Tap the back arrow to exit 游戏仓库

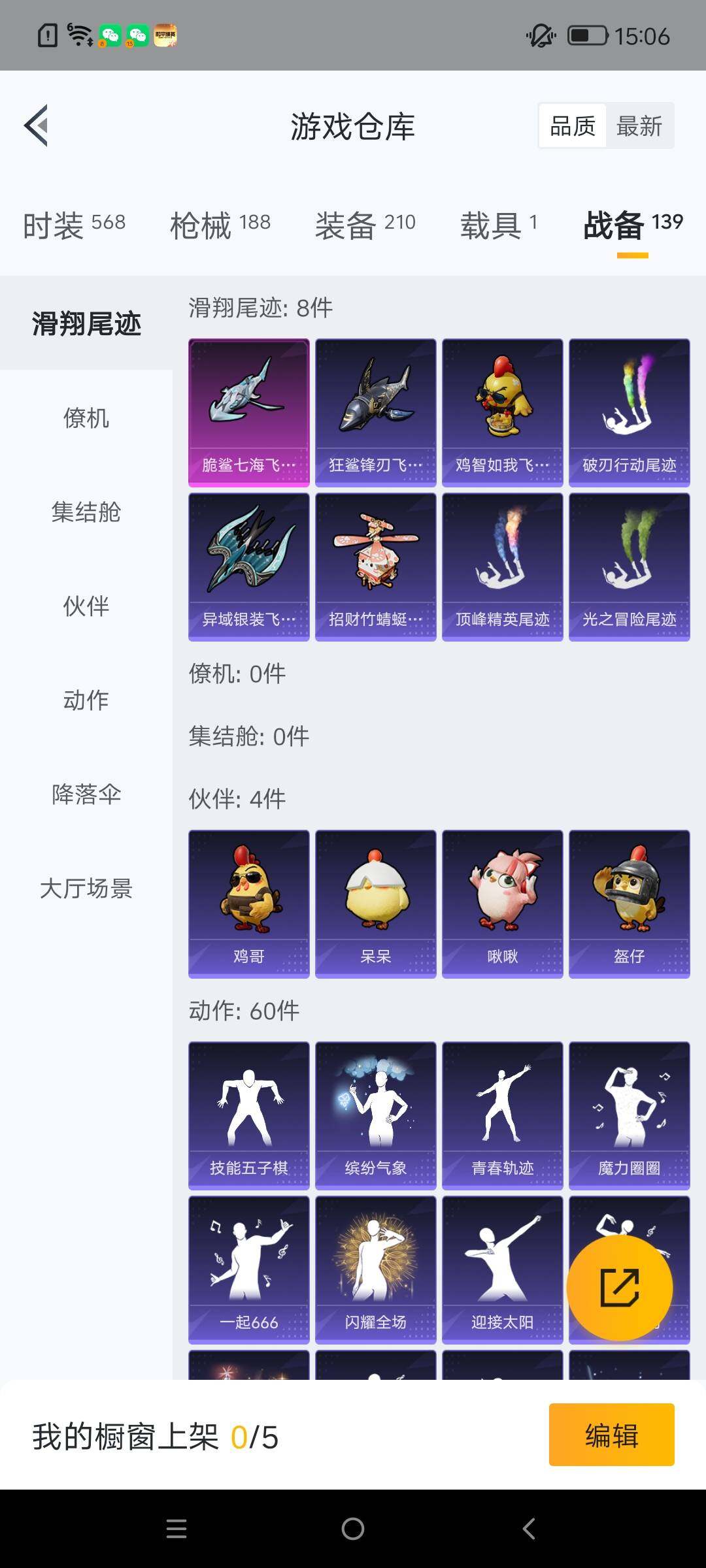tap(36, 125)
